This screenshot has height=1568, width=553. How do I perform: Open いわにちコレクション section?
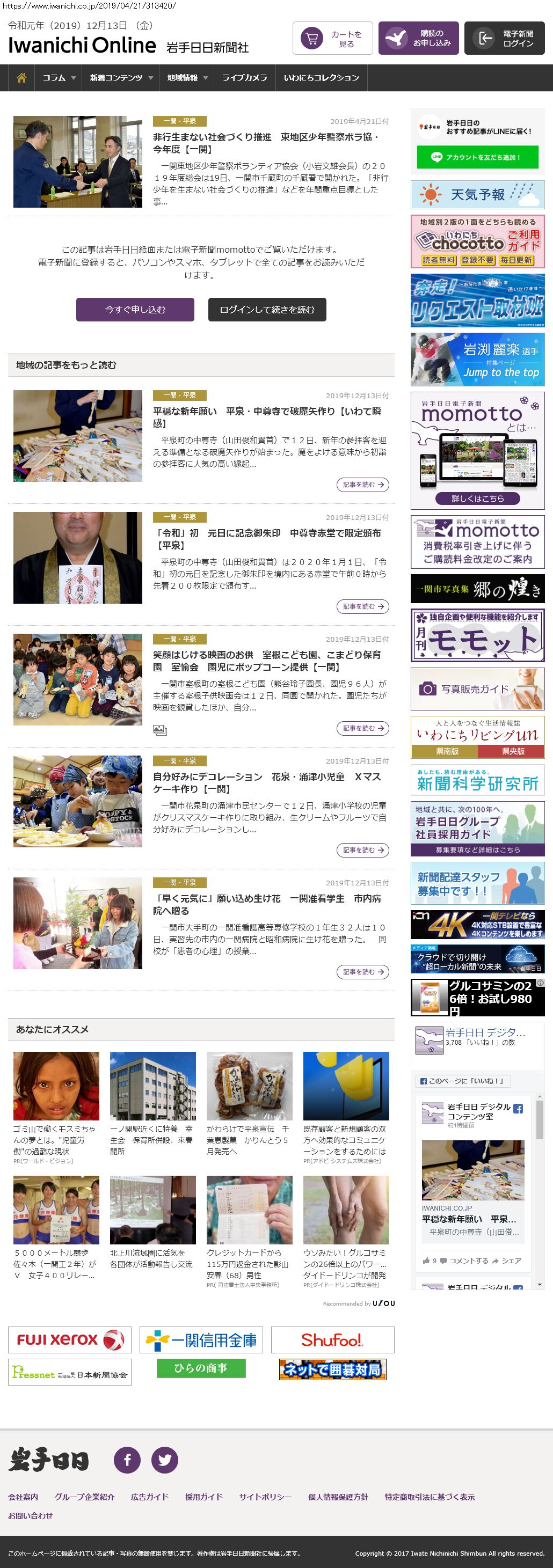[x=321, y=78]
